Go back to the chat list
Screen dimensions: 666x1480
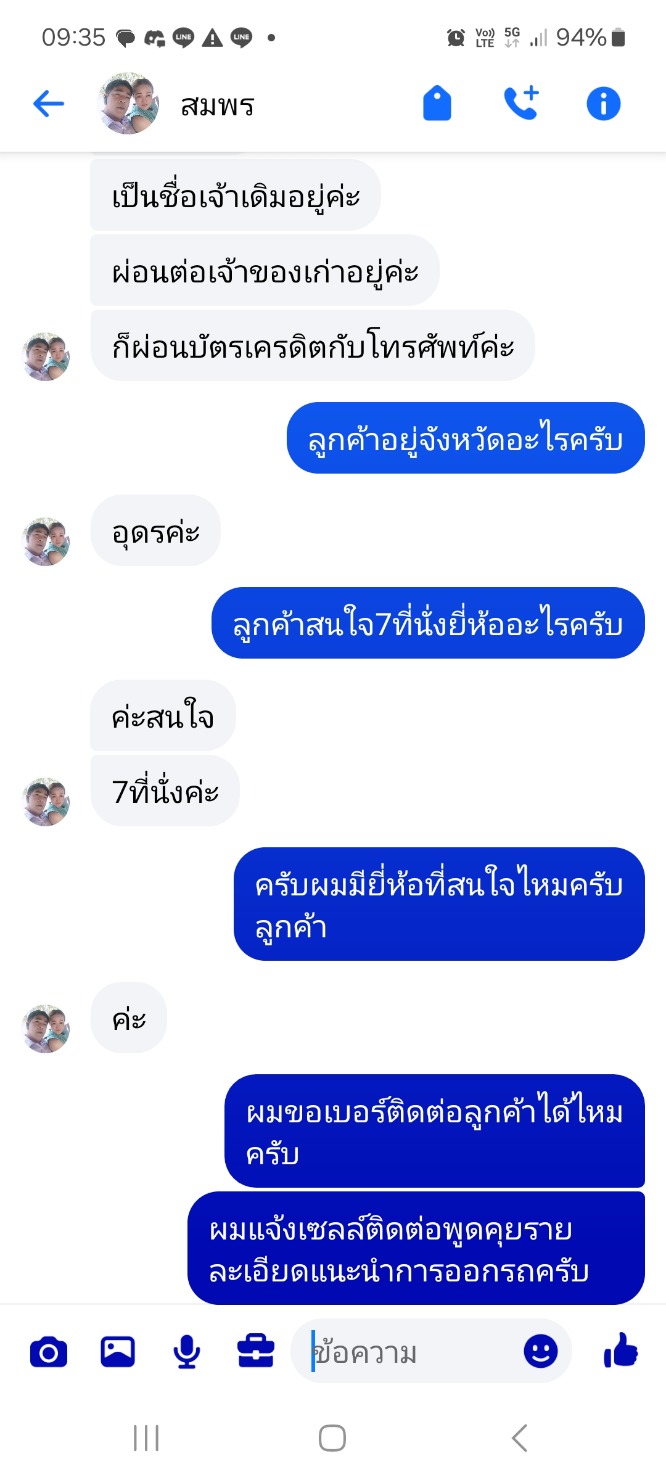coord(48,103)
